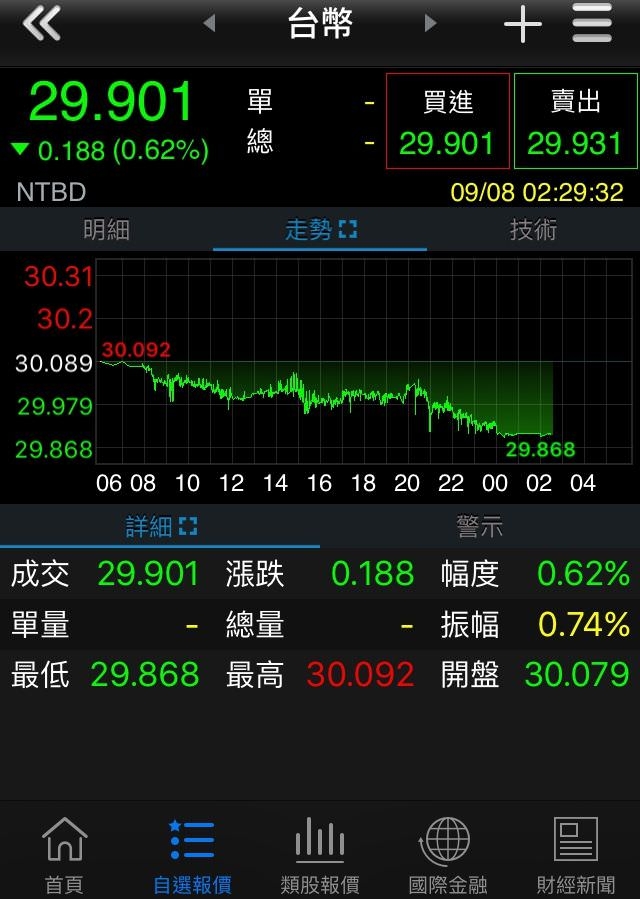This screenshot has width=640, height=899.
Task: Go to 首頁 home
Action: coord(64,855)
